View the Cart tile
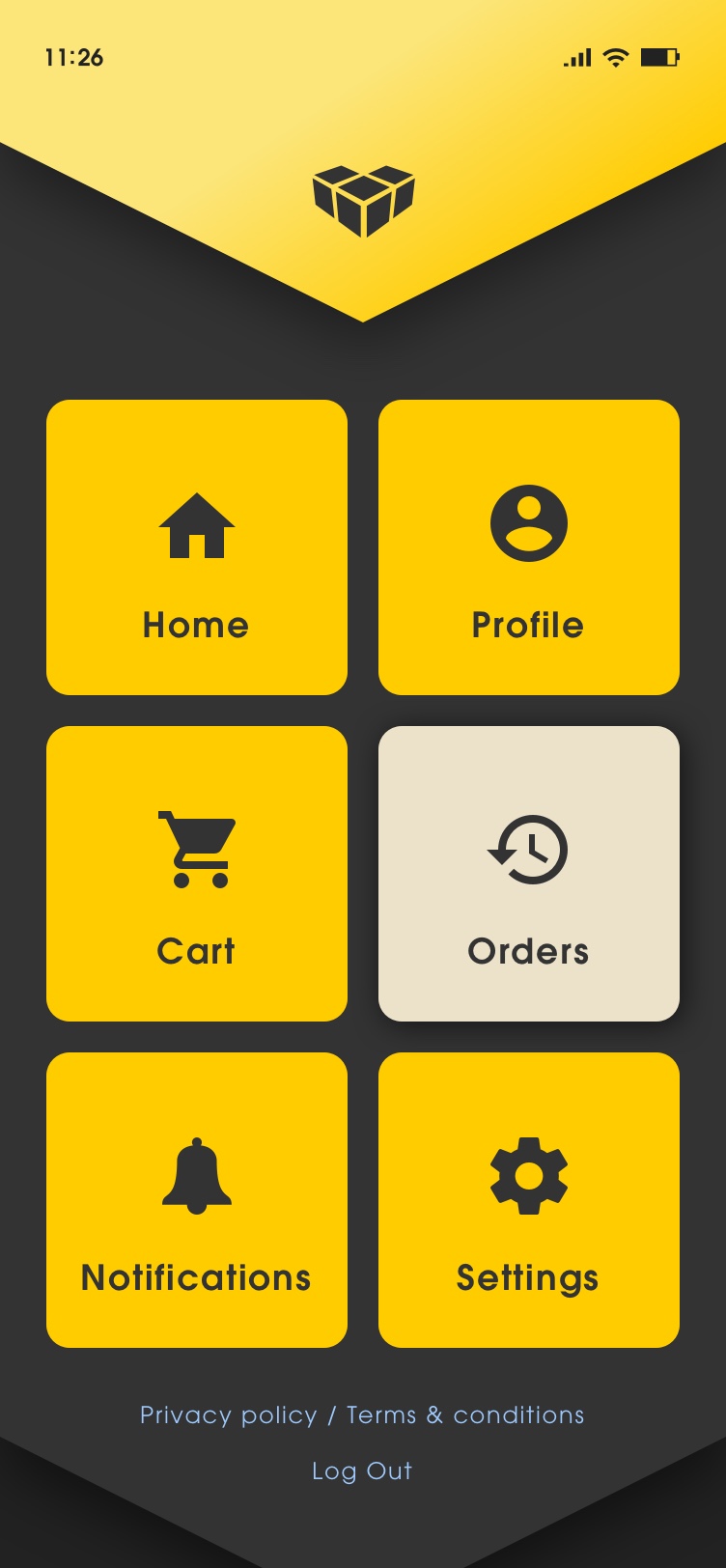Image resolution: width=726 pixels, height=1568 pixels. [197, 874]
